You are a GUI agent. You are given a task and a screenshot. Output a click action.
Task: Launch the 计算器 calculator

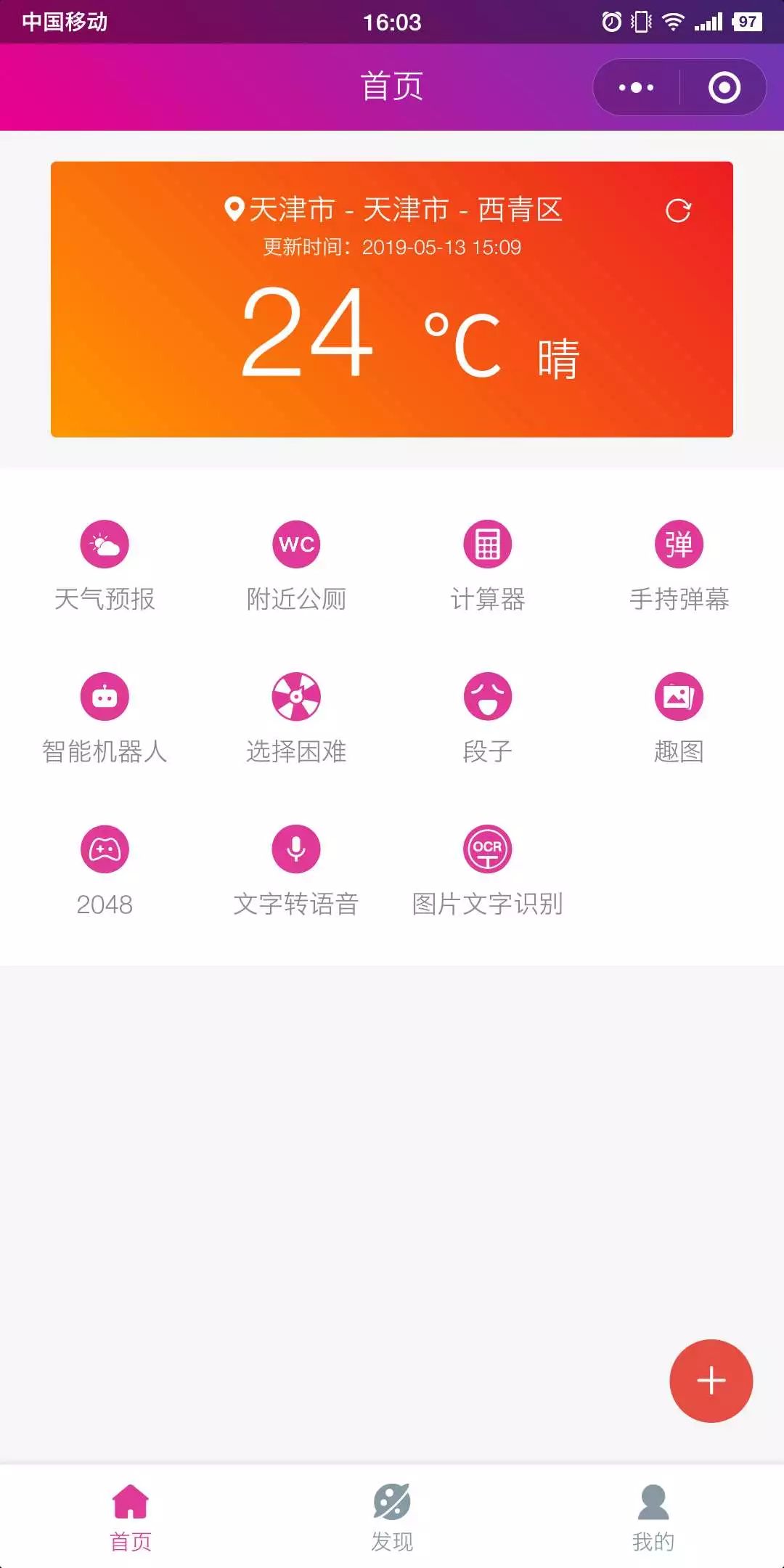488,566
